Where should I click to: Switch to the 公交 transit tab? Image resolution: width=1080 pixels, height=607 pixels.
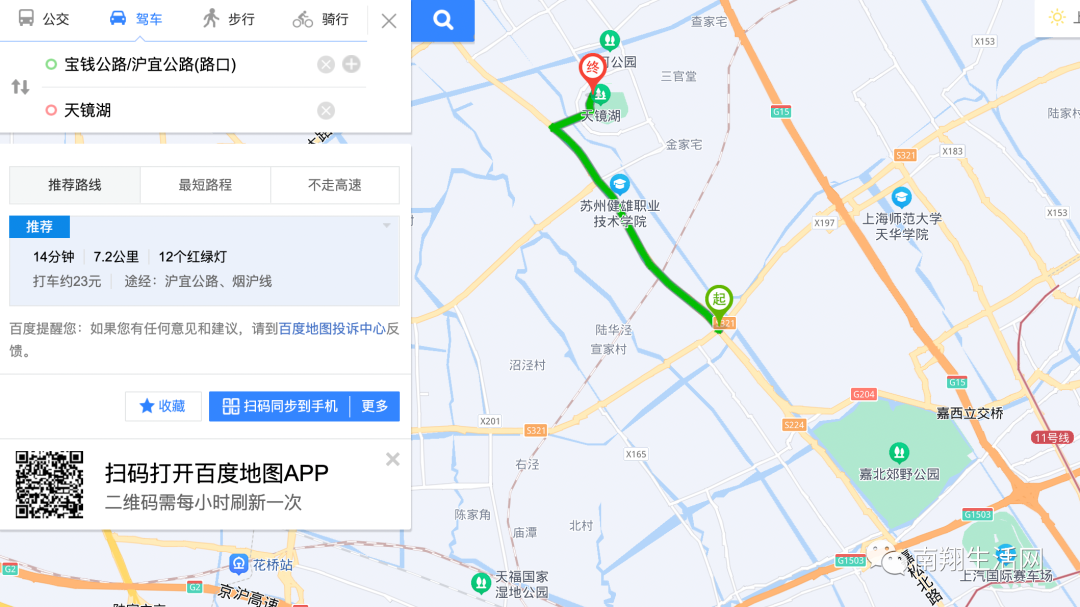(44, 19)
